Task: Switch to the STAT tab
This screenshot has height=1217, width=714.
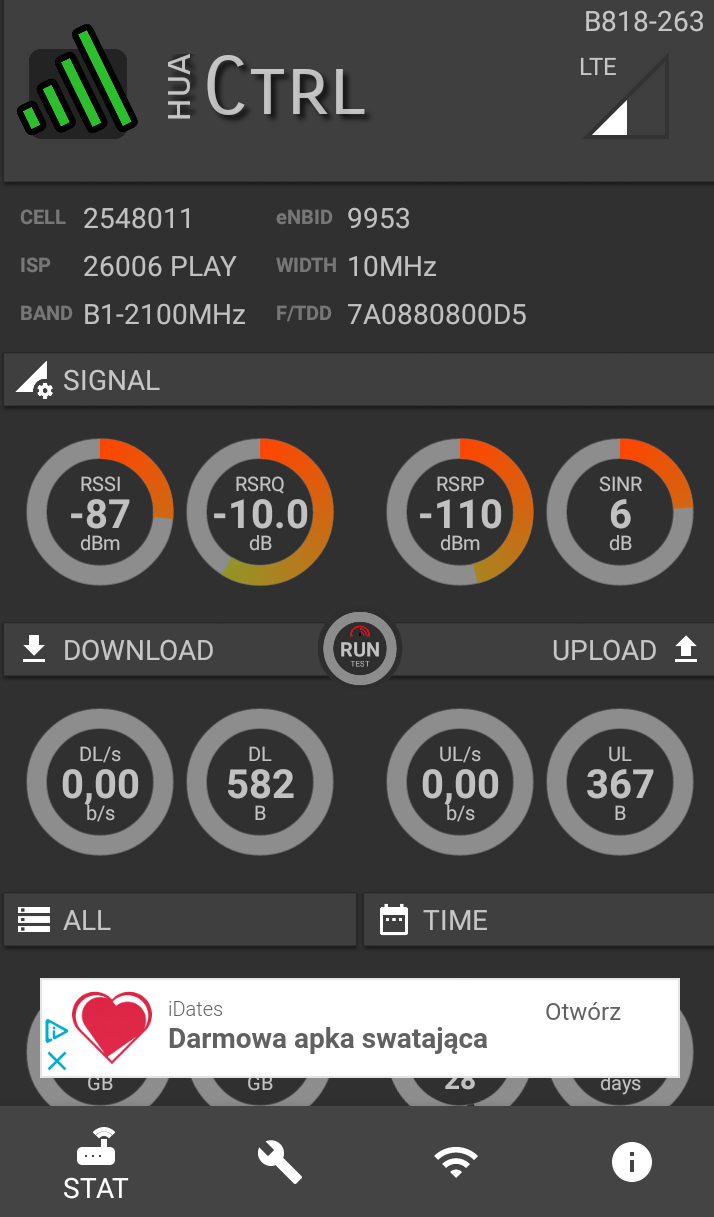Action: point(96,1164)
